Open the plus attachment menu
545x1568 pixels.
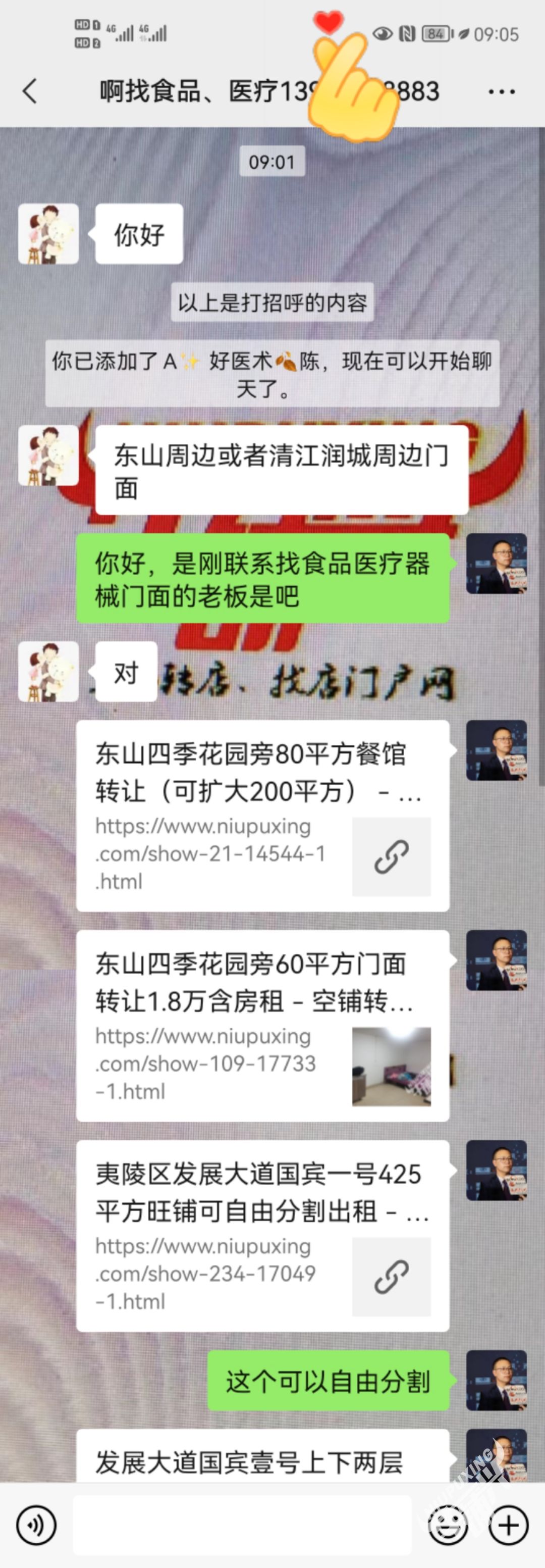click(508, 1525)
